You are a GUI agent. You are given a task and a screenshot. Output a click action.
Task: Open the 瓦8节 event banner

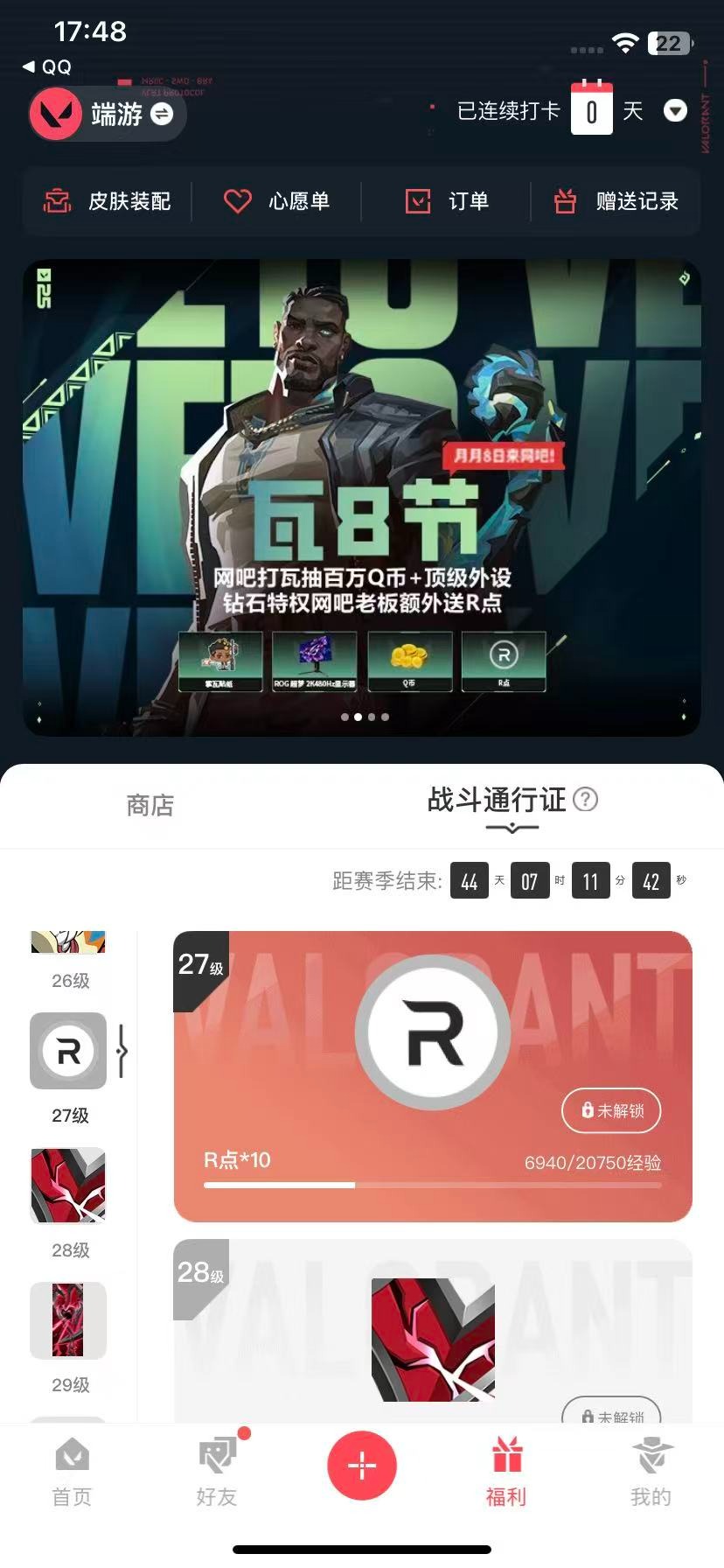pyautogui.click(x=362, y=497)
